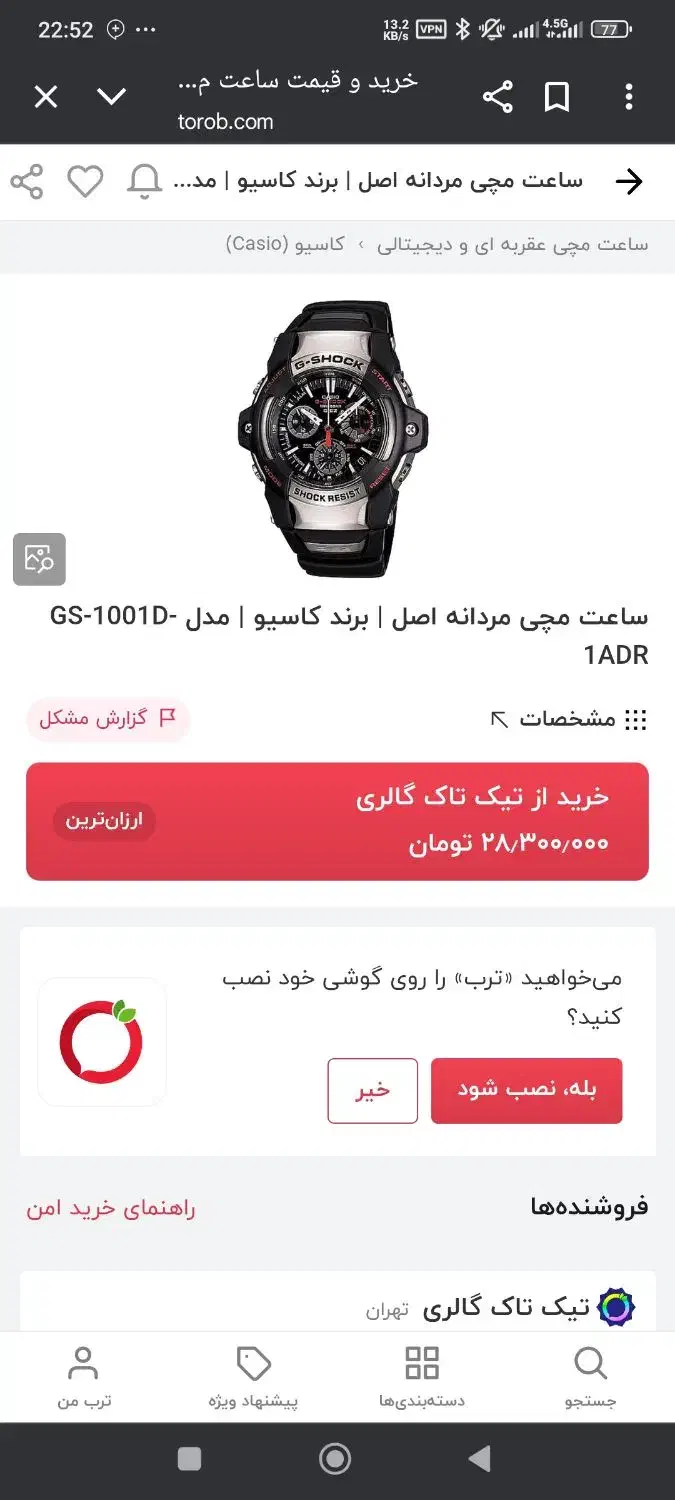Bookmark this page in the browser
Viewport: 675px width, 1500px height.
point(557,97)
